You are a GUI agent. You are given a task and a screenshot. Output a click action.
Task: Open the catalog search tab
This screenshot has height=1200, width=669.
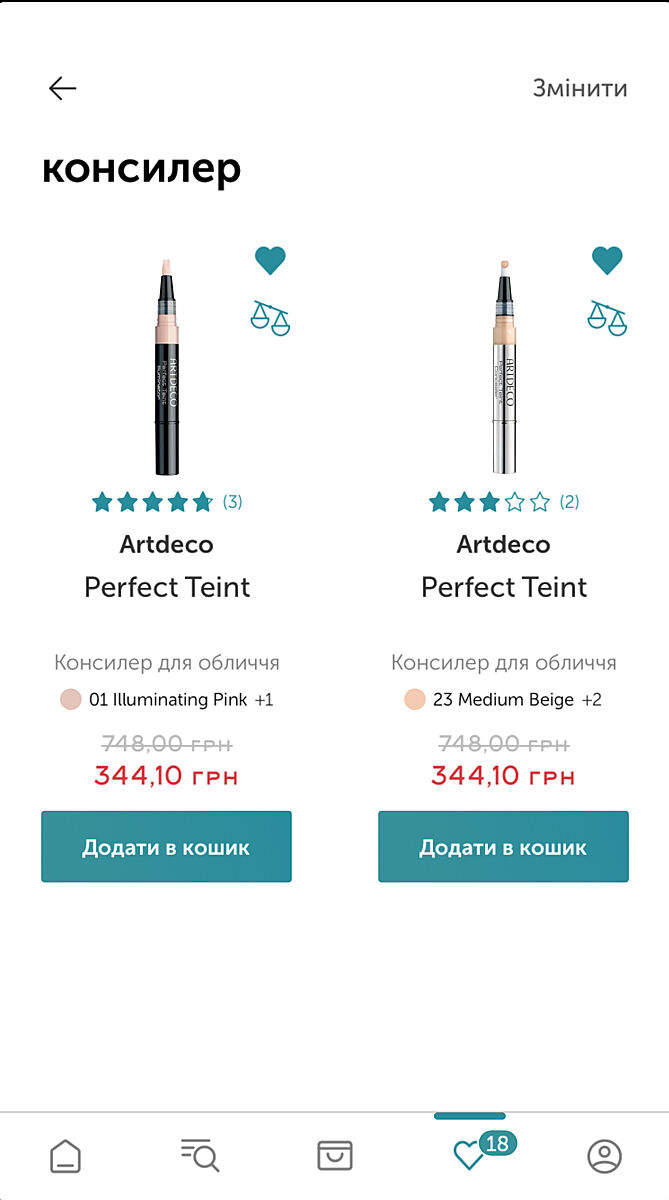point(200,1156)
